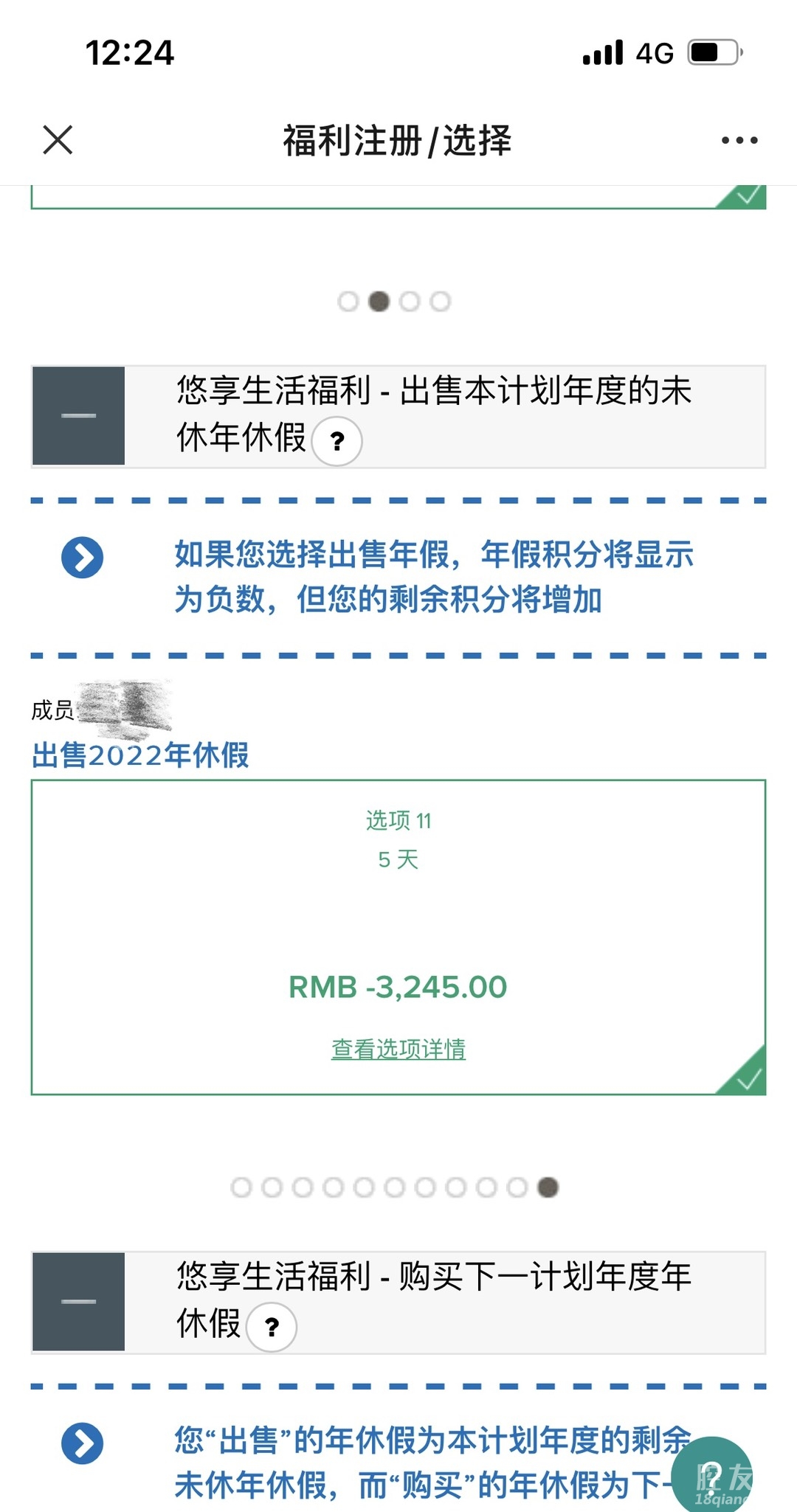Close the 福利注册/选择 page
Viewport: 797px width, 1512px height.
(58, 139)
